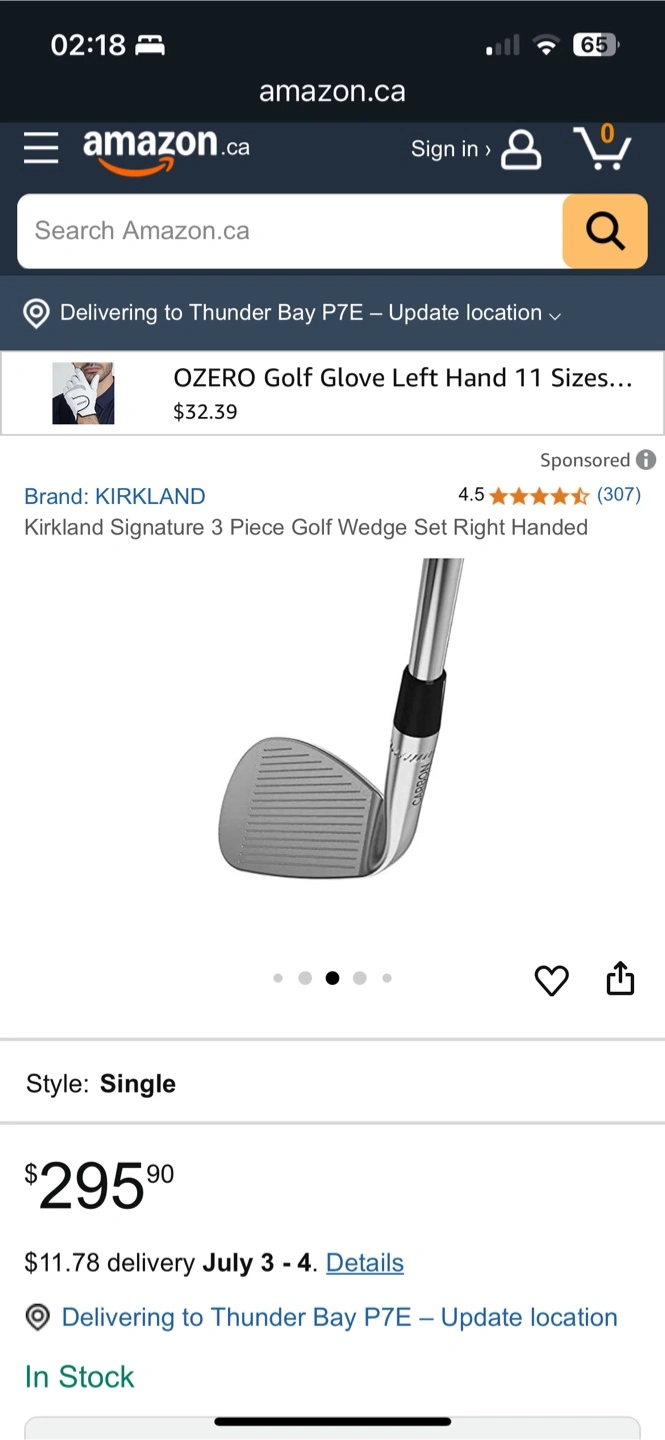Add this wedge set to wish list
The image size is (665, 1440).
[x=551, y=980]
